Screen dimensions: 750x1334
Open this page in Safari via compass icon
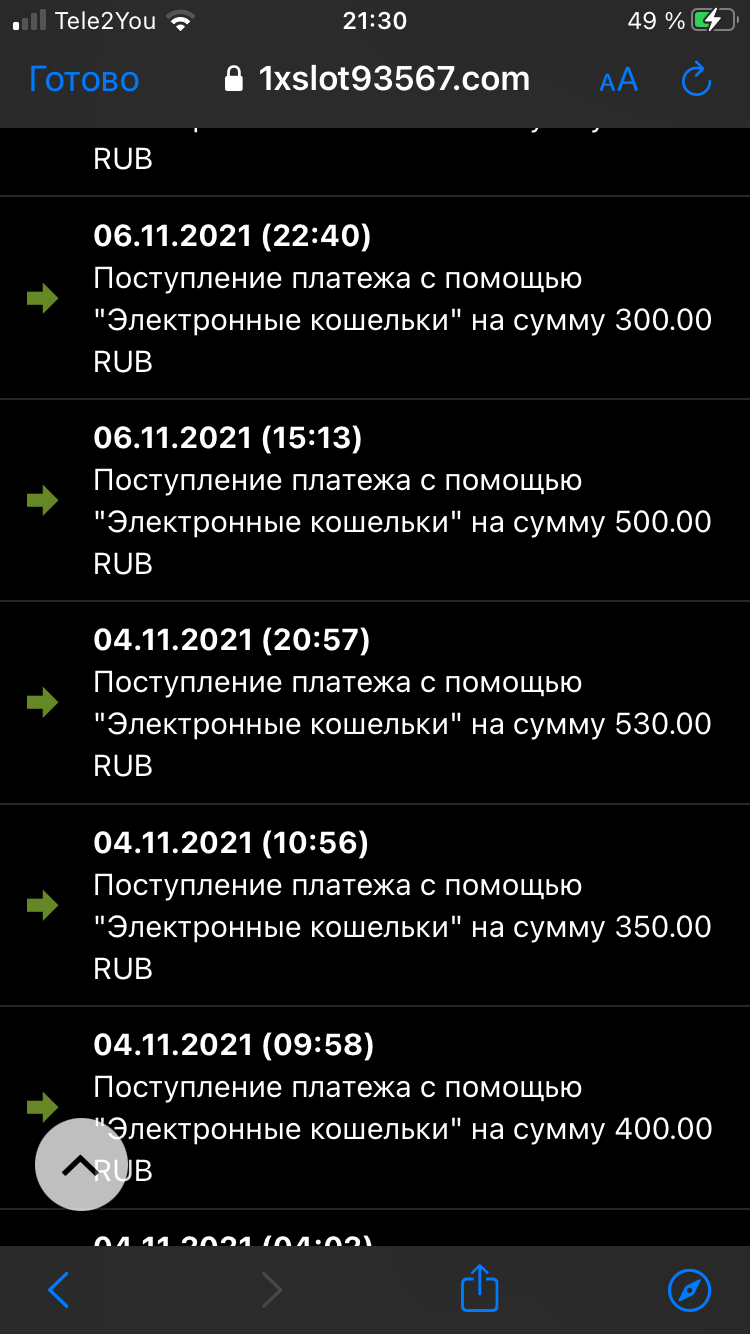[x=689, y=1290]
